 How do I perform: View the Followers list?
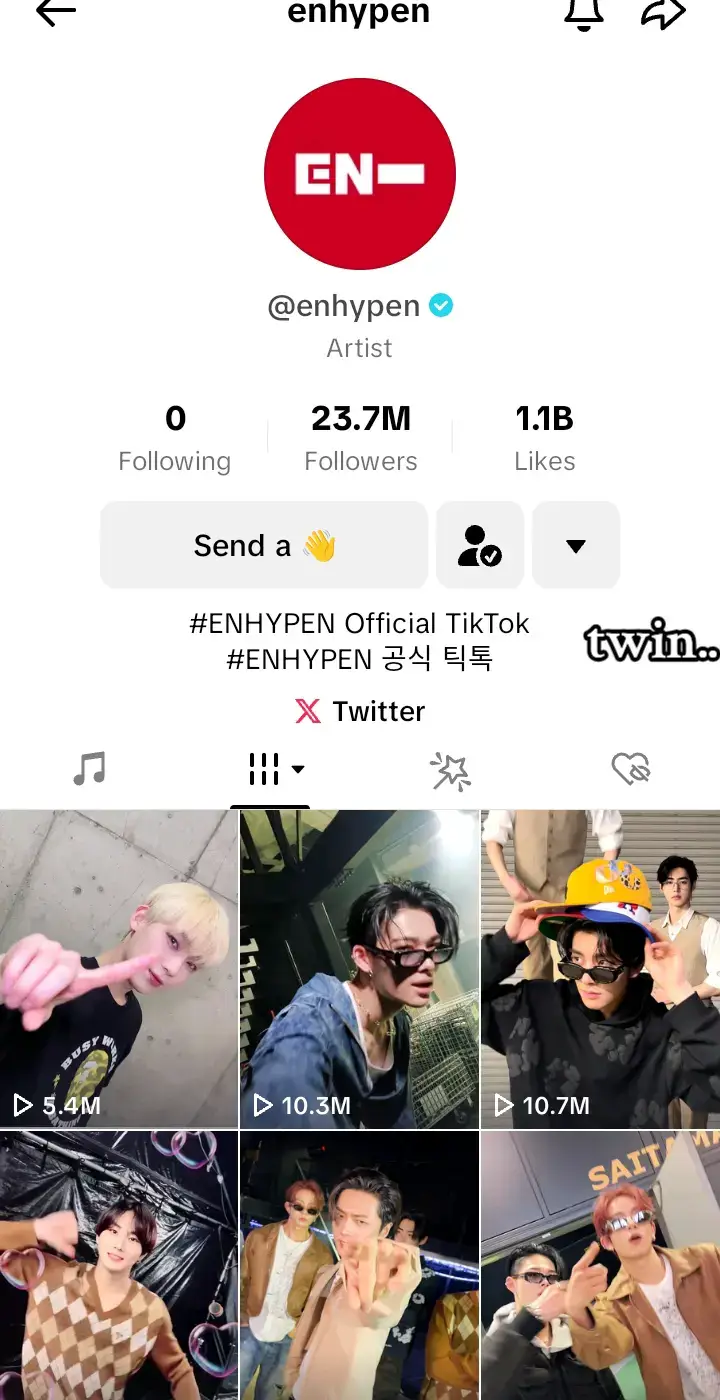click(x=361, y=438)
